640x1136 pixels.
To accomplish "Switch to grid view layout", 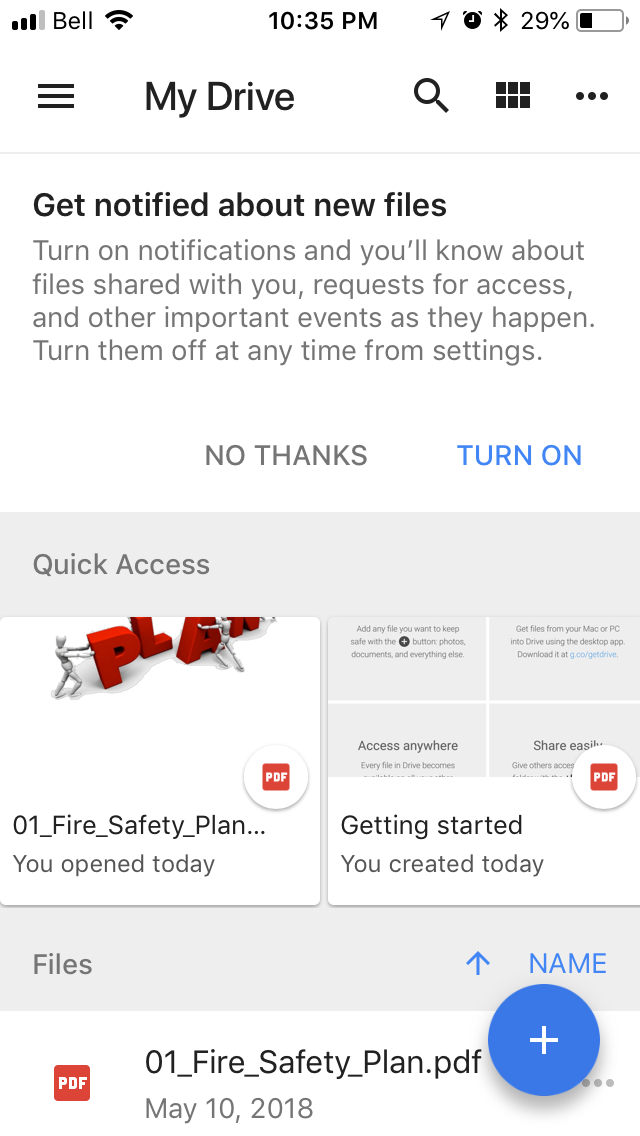I will [x=513, y=96].
